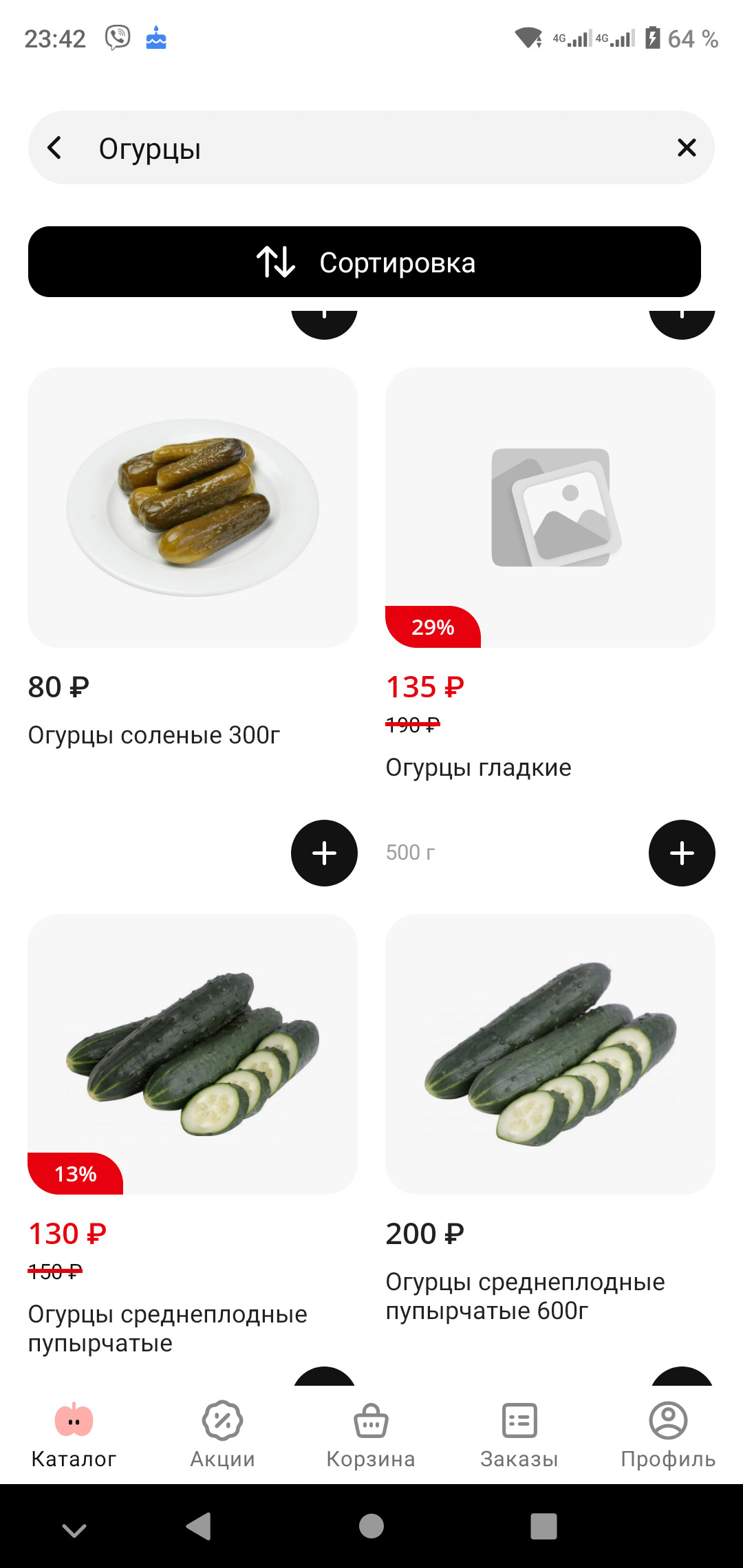Open the Корзина tab
743x1568 pixels.
pyautogui.click(x=371, y=1435)
